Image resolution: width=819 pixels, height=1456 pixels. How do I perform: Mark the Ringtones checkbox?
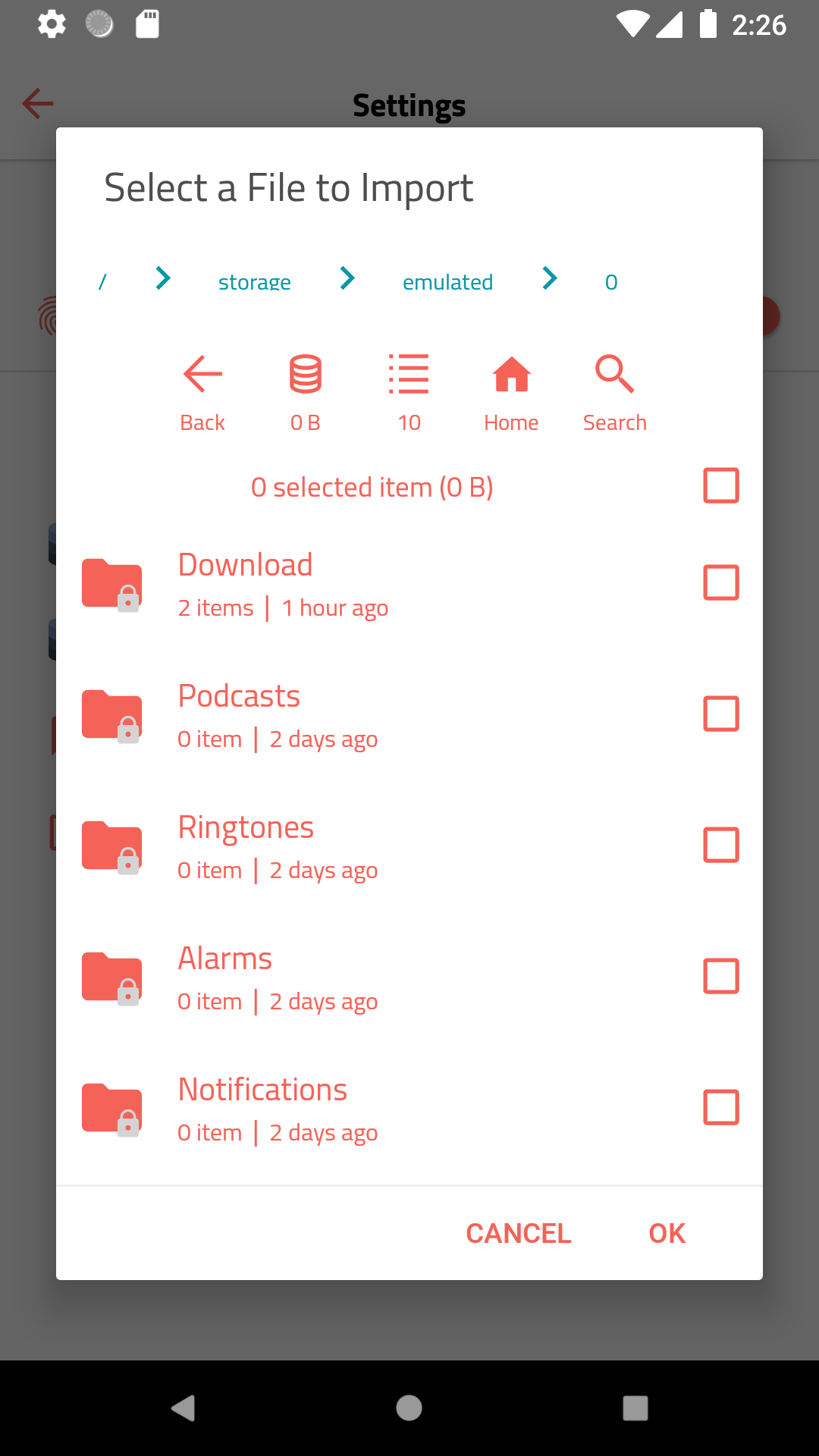point(721,845)
